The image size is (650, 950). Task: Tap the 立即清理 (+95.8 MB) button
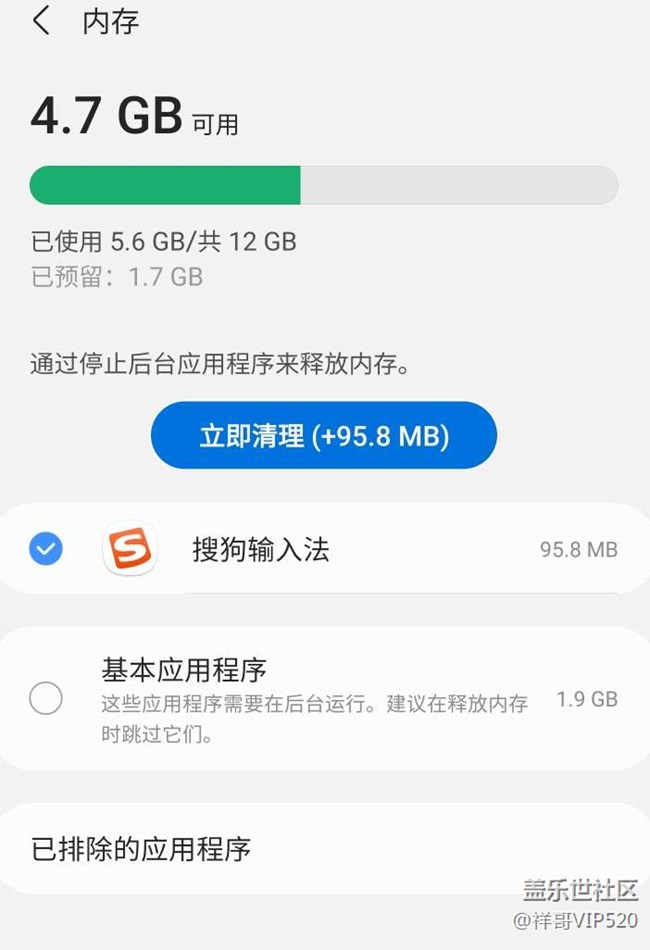pos(324,436)
